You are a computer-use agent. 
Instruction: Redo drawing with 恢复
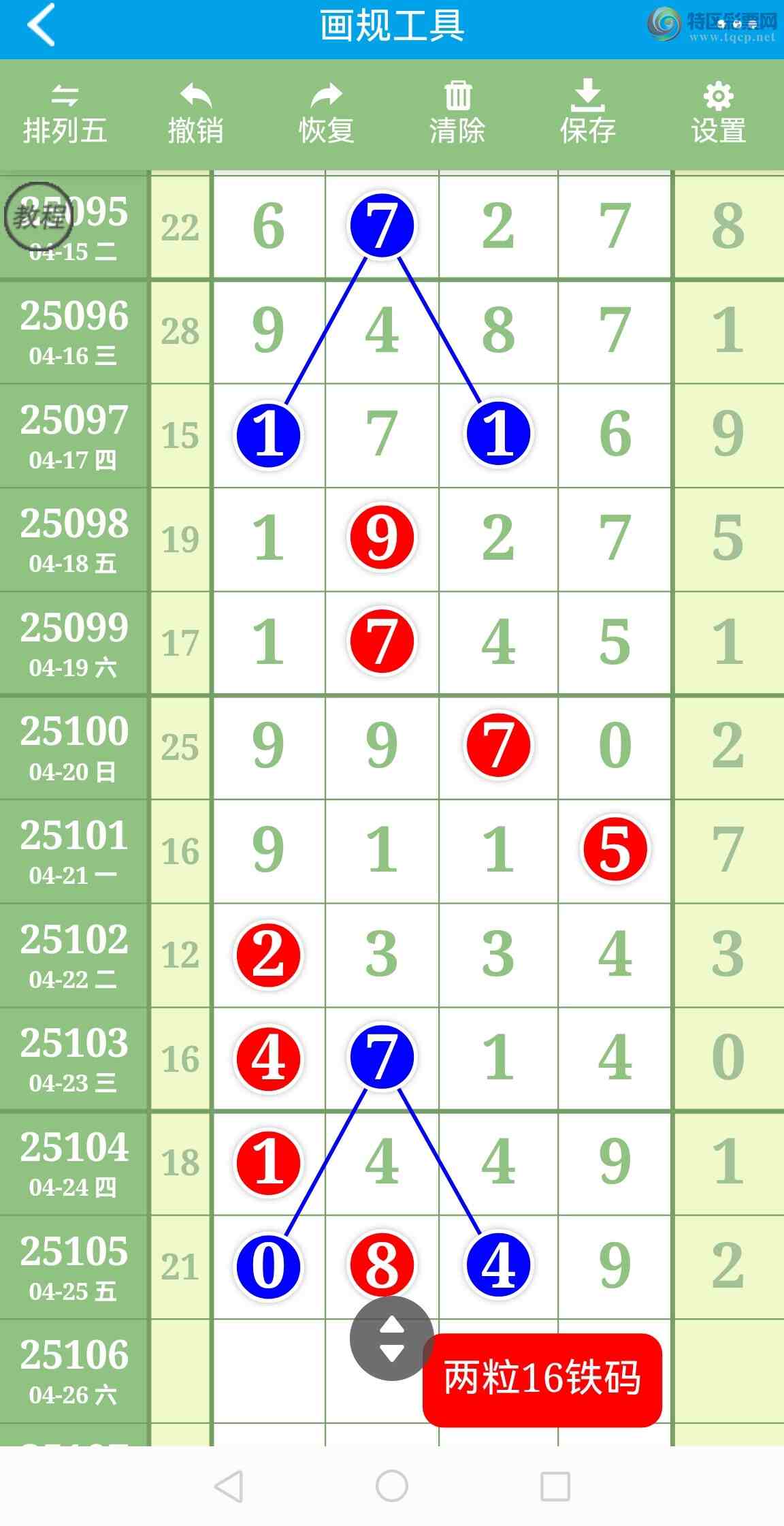pos(326,115)
